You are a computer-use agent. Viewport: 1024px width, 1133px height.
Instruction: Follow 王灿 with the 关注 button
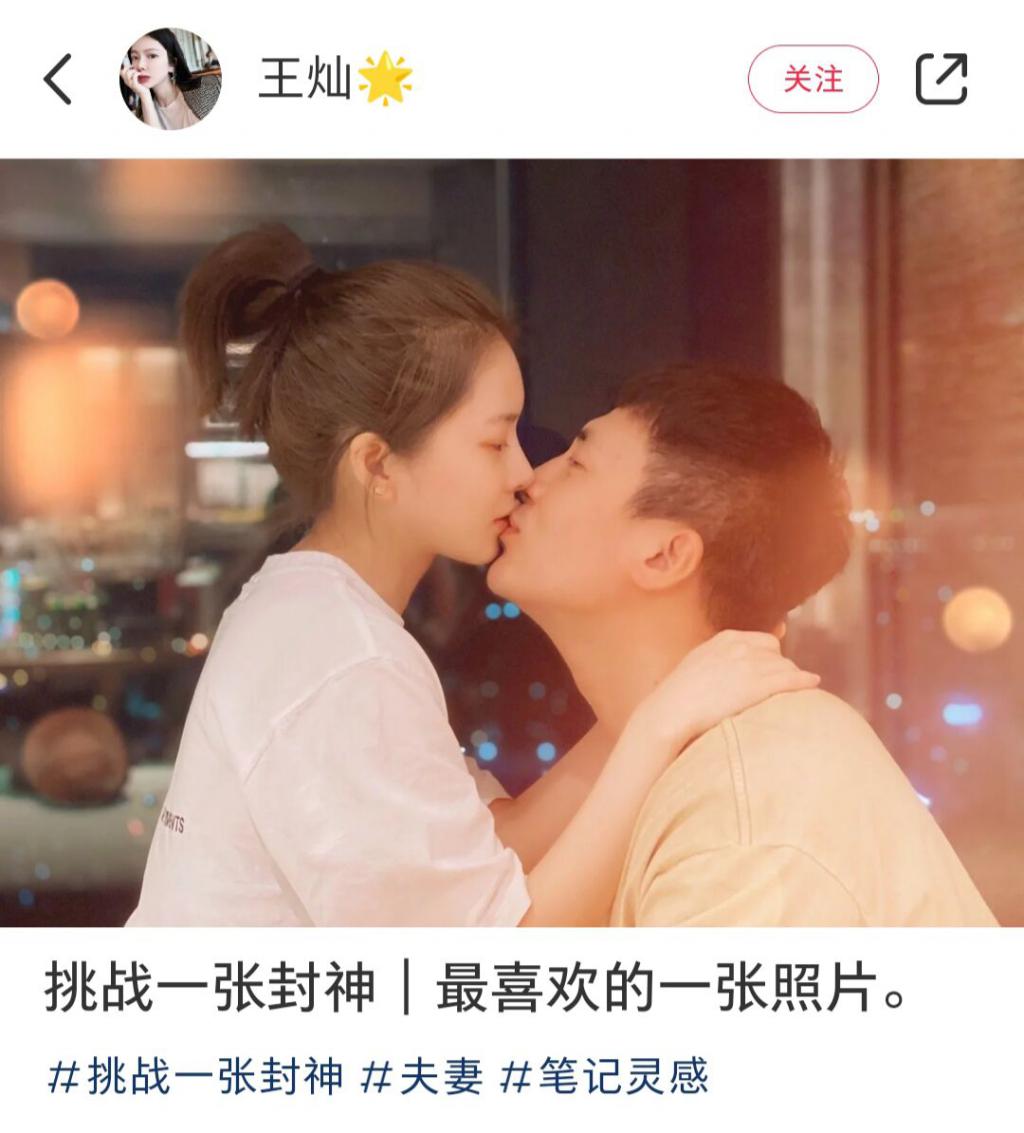pyautogui.click(x=812, y=79)
